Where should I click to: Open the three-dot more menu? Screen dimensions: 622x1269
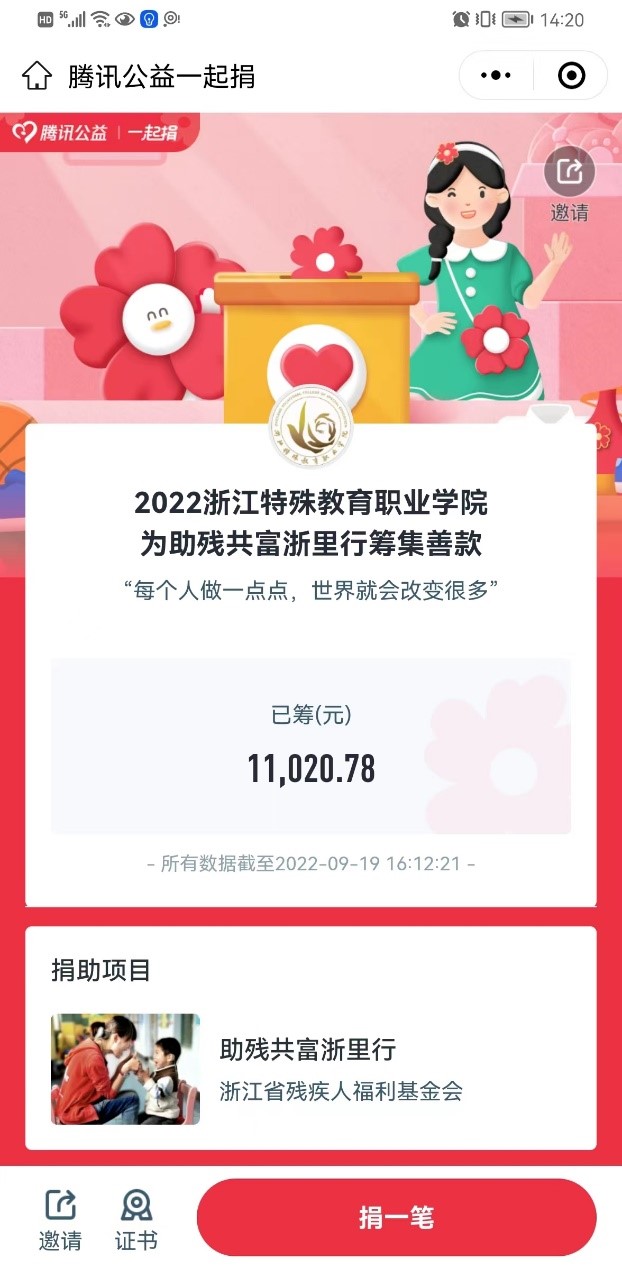pos(496,76)
